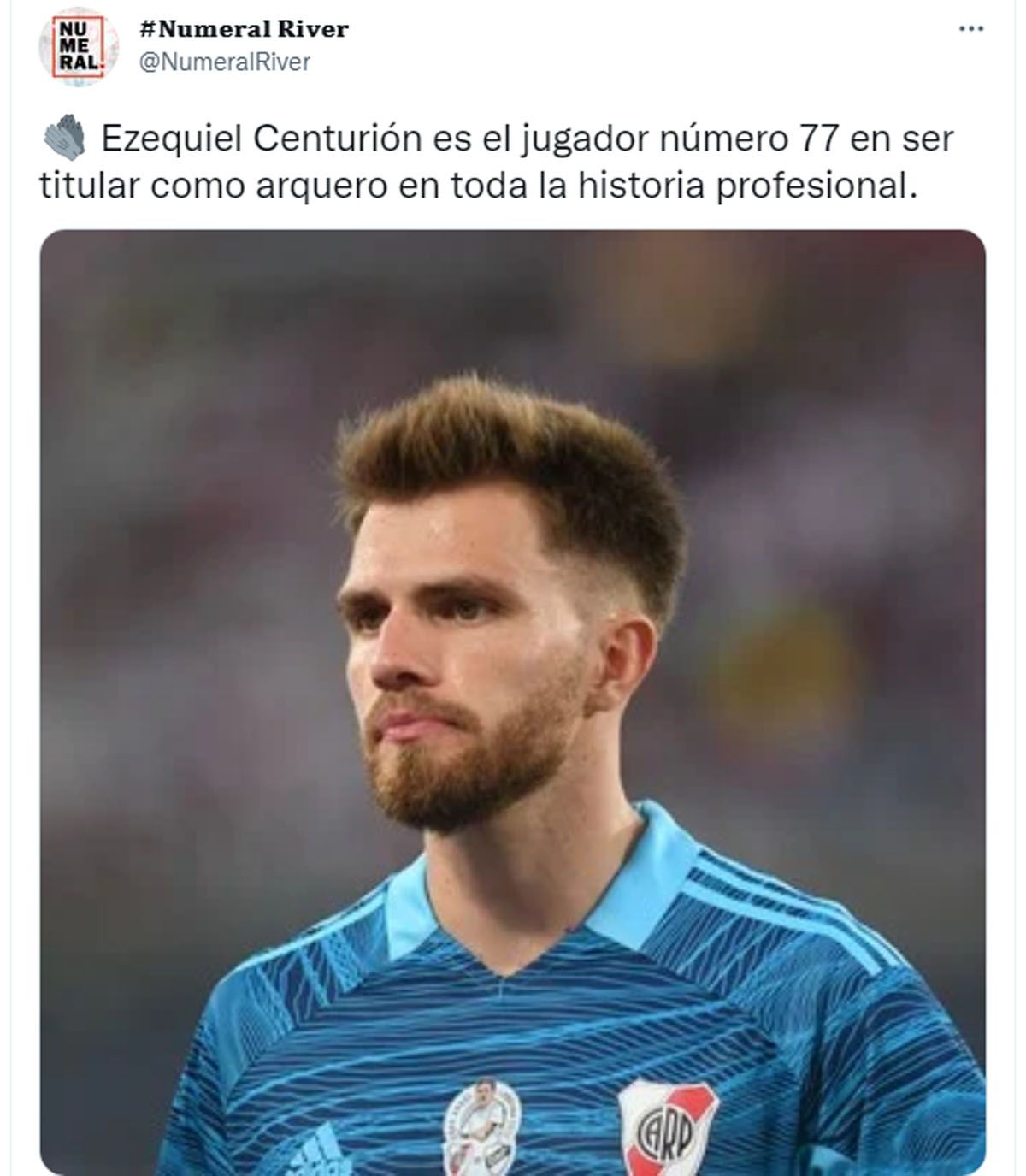Screen dimensions: 1026x1176
Task: Open the Numeral River profile picture
Action: (79, 49)
